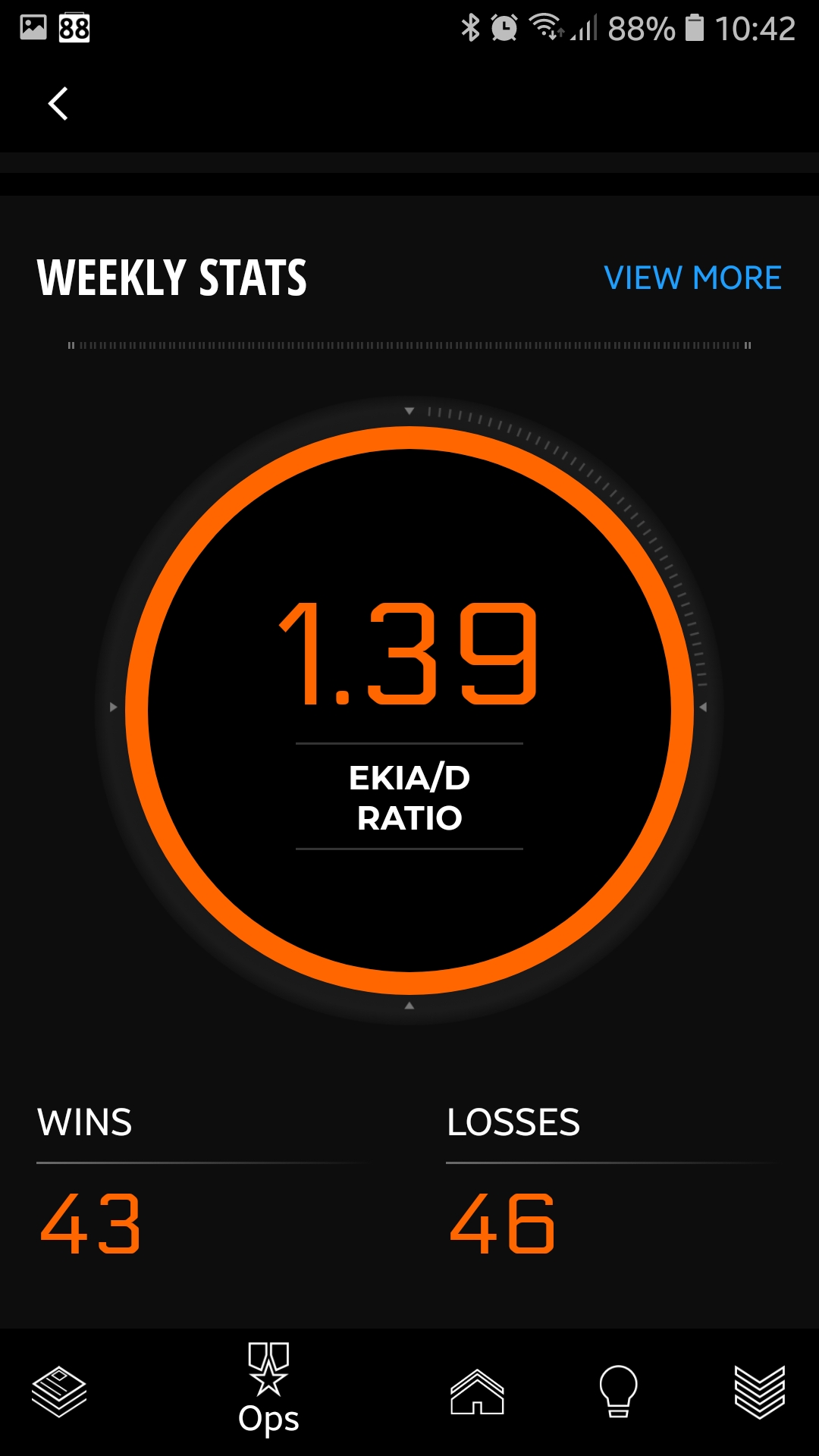This screenshot has height=1456, width=819.
Task: Open View More weekly stats
Action: 692,278
